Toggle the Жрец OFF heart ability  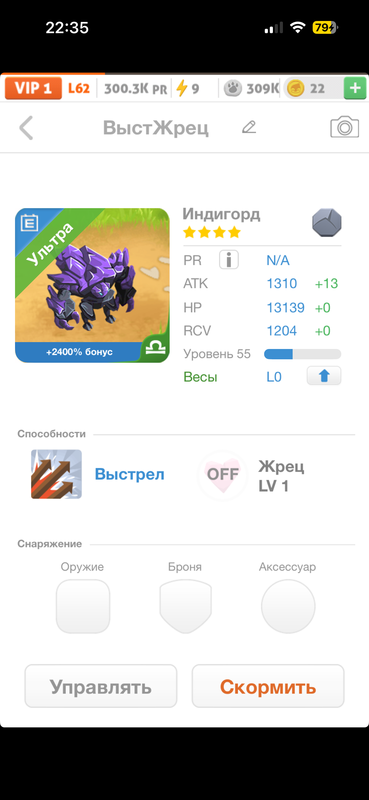tap(223, 474)
